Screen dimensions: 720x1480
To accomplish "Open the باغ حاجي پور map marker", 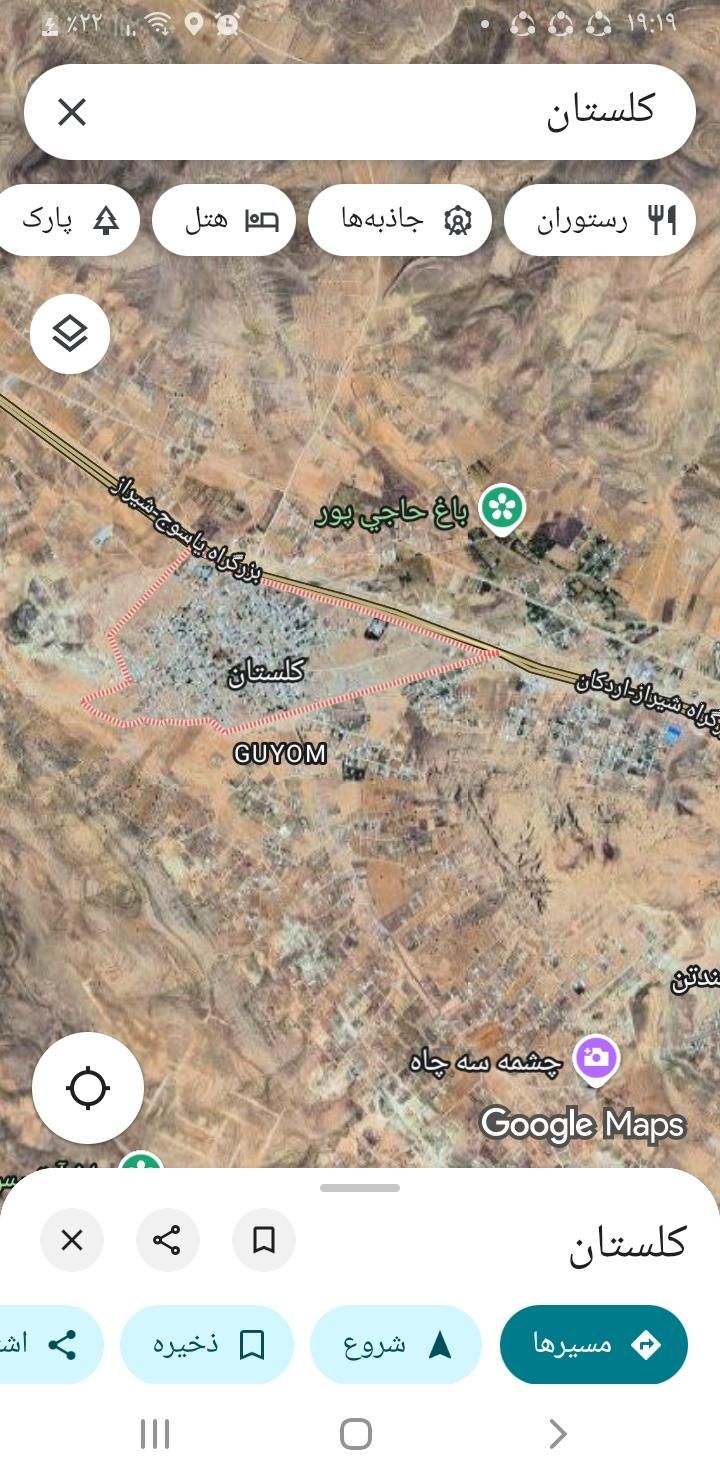I will (502, 509).
